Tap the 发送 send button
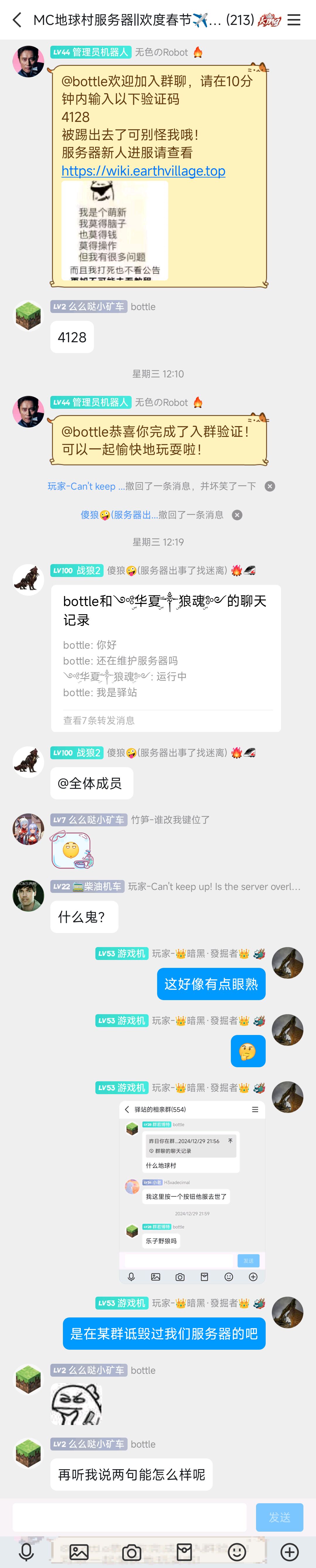 point(279,1518)
